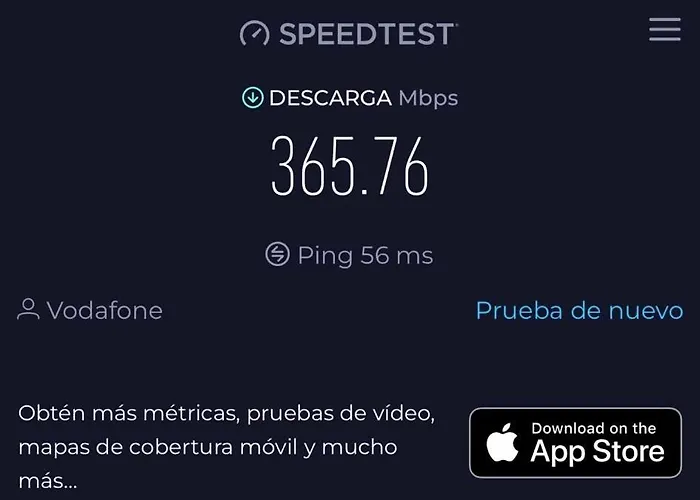Open the Download on the App Store badge
700x500 pixels.
(x=575, y=442)
